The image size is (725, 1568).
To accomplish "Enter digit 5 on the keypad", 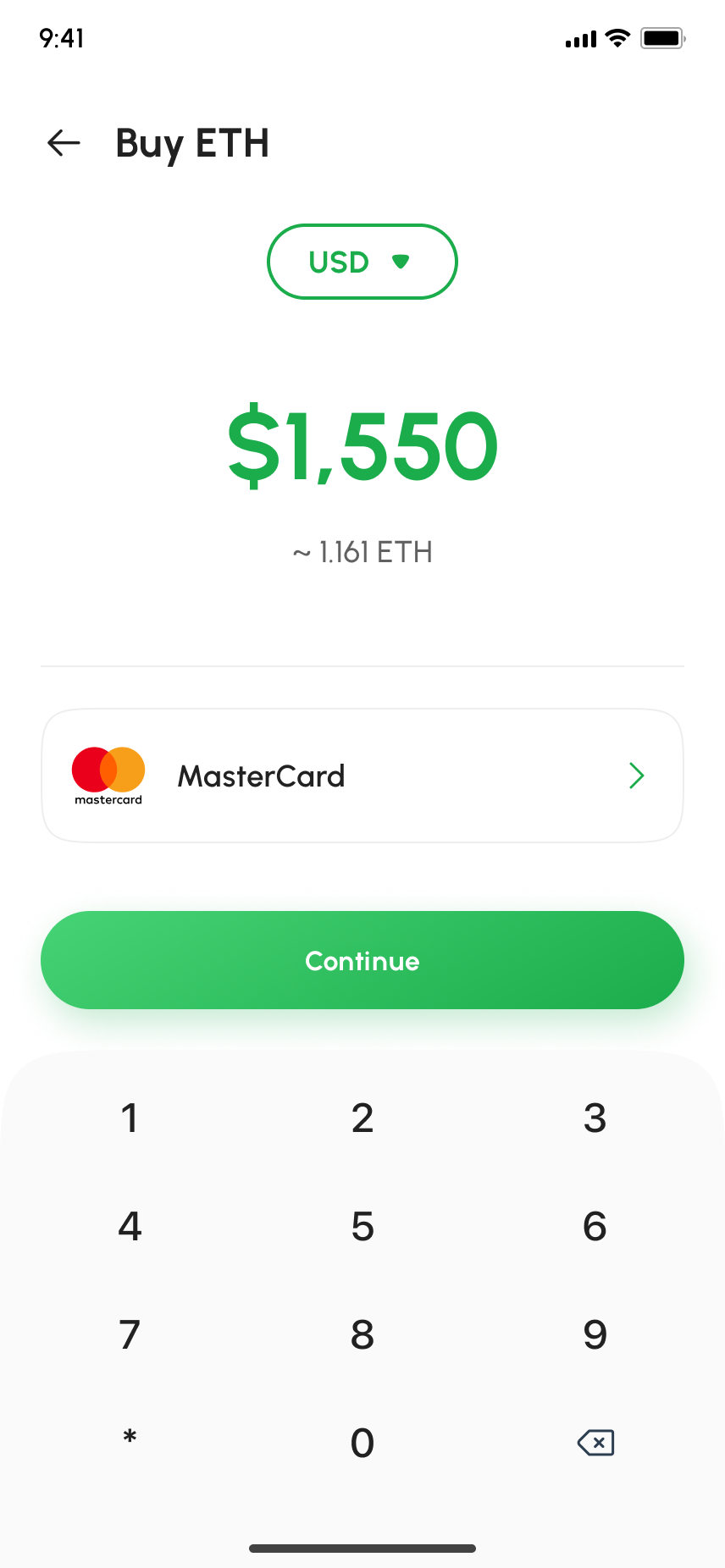I will coord(362,1227).
